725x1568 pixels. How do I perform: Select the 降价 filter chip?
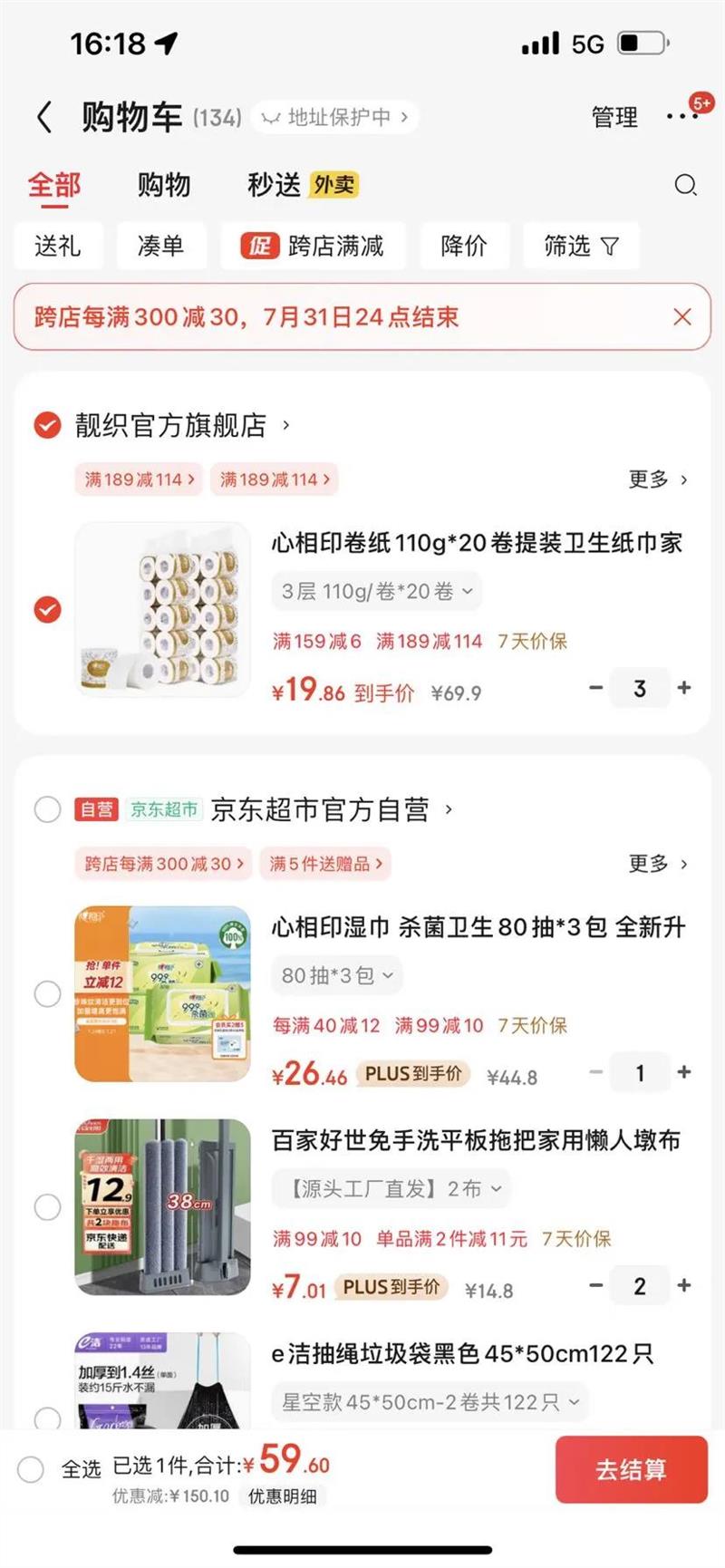464,246
